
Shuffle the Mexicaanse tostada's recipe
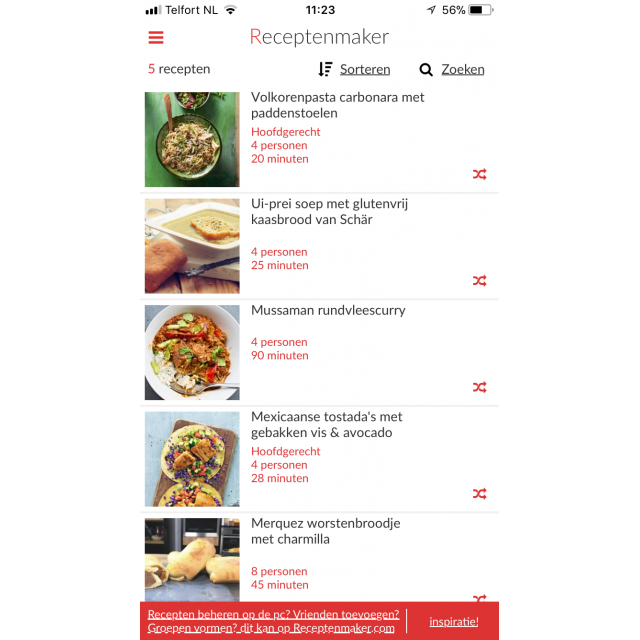point(480,493)
